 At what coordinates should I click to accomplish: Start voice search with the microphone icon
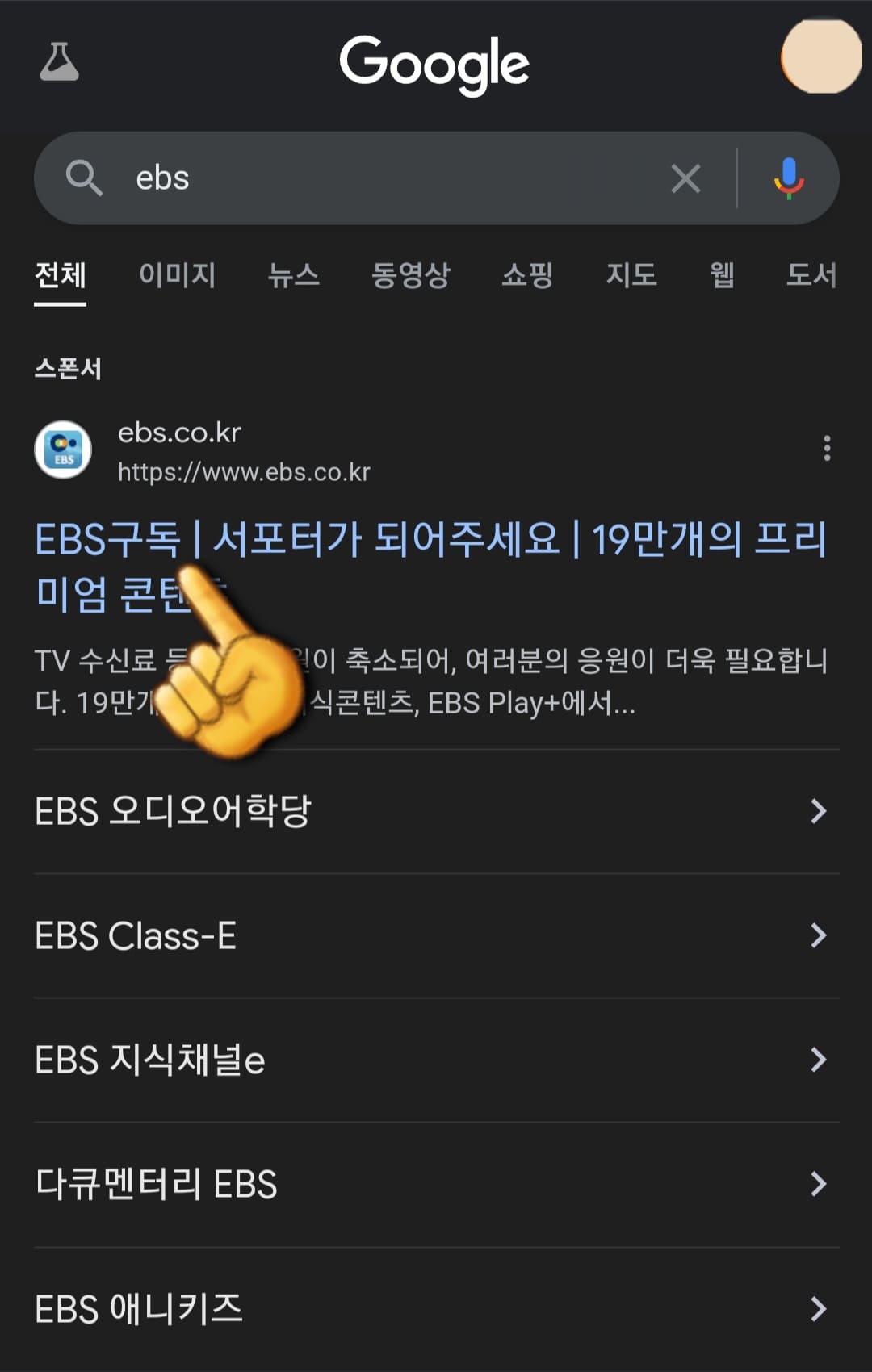click(x=787, y=178)
